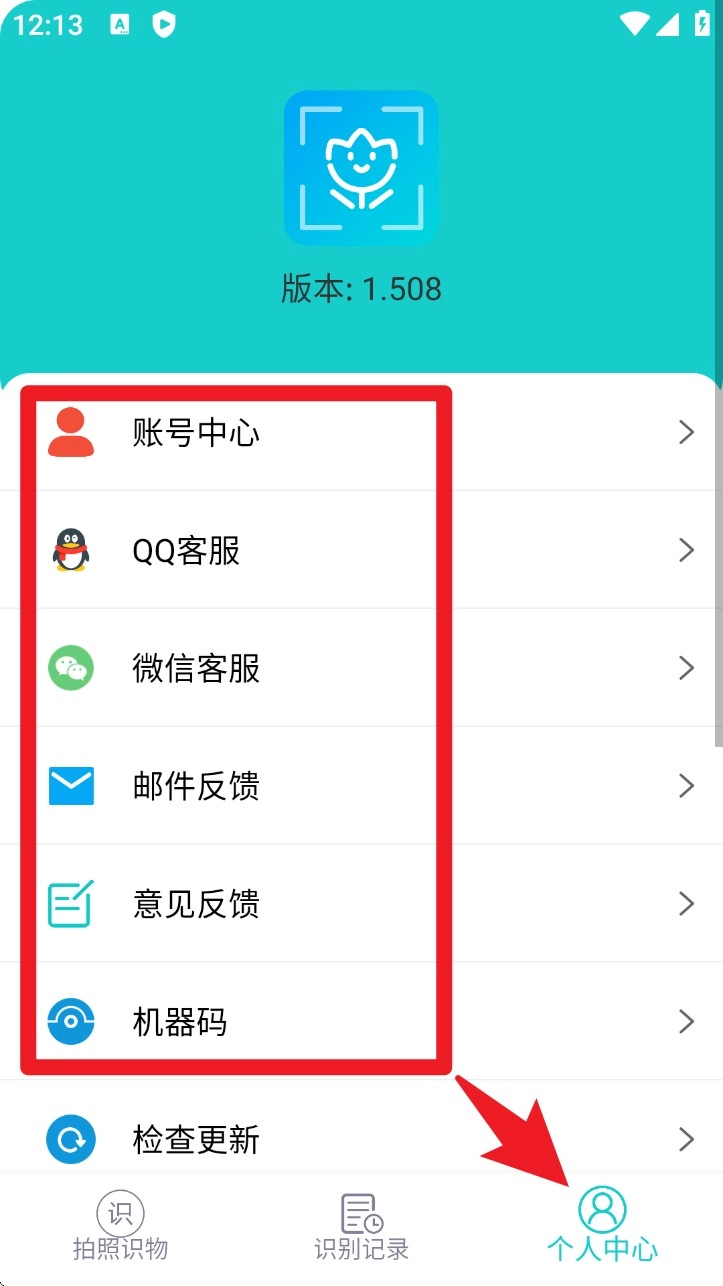Select the 个人中心 tab
This screenshot has width=723, height=1286.
(602, 1228)
